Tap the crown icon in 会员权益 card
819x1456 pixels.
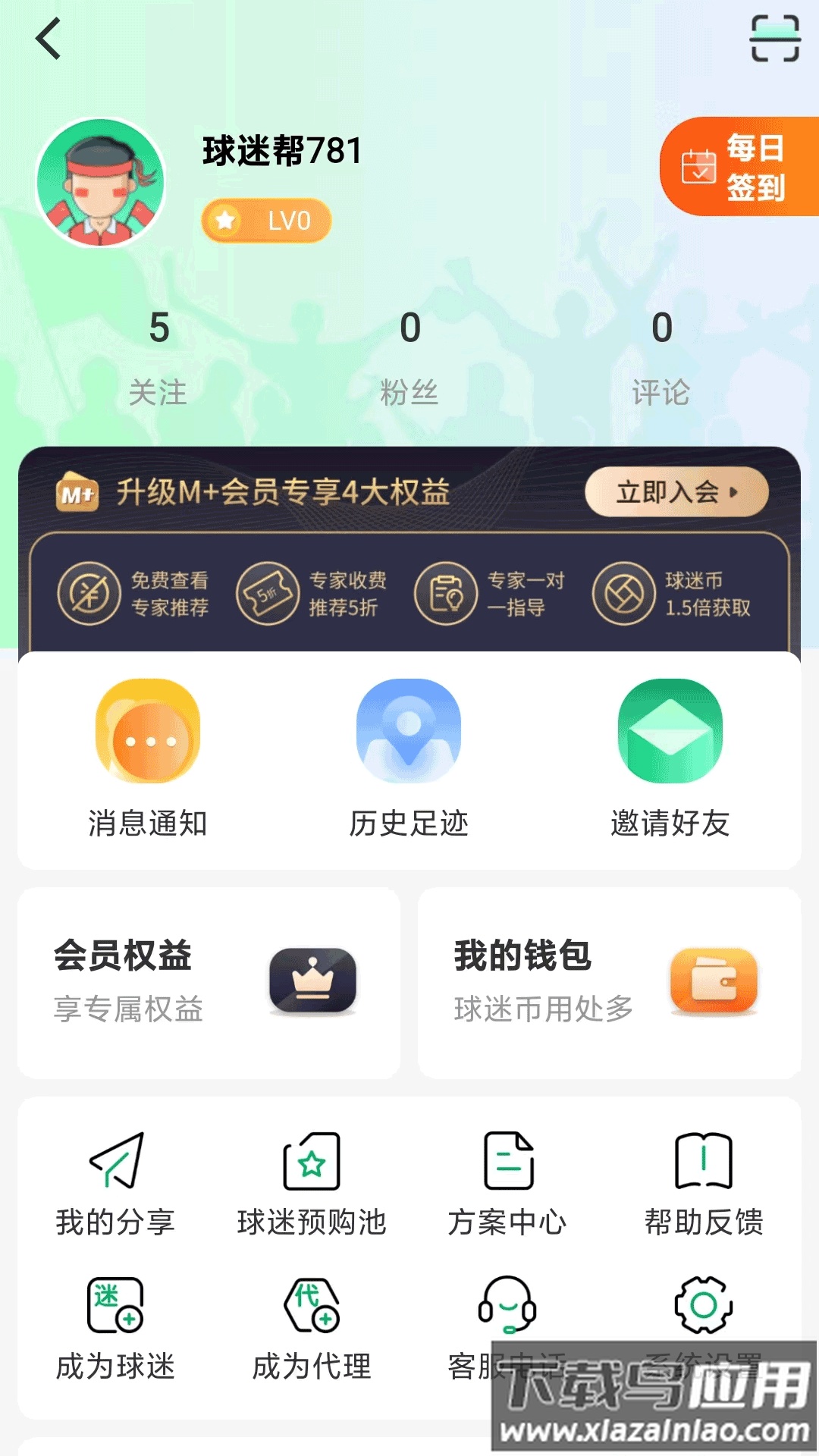(x=312, y=981)
